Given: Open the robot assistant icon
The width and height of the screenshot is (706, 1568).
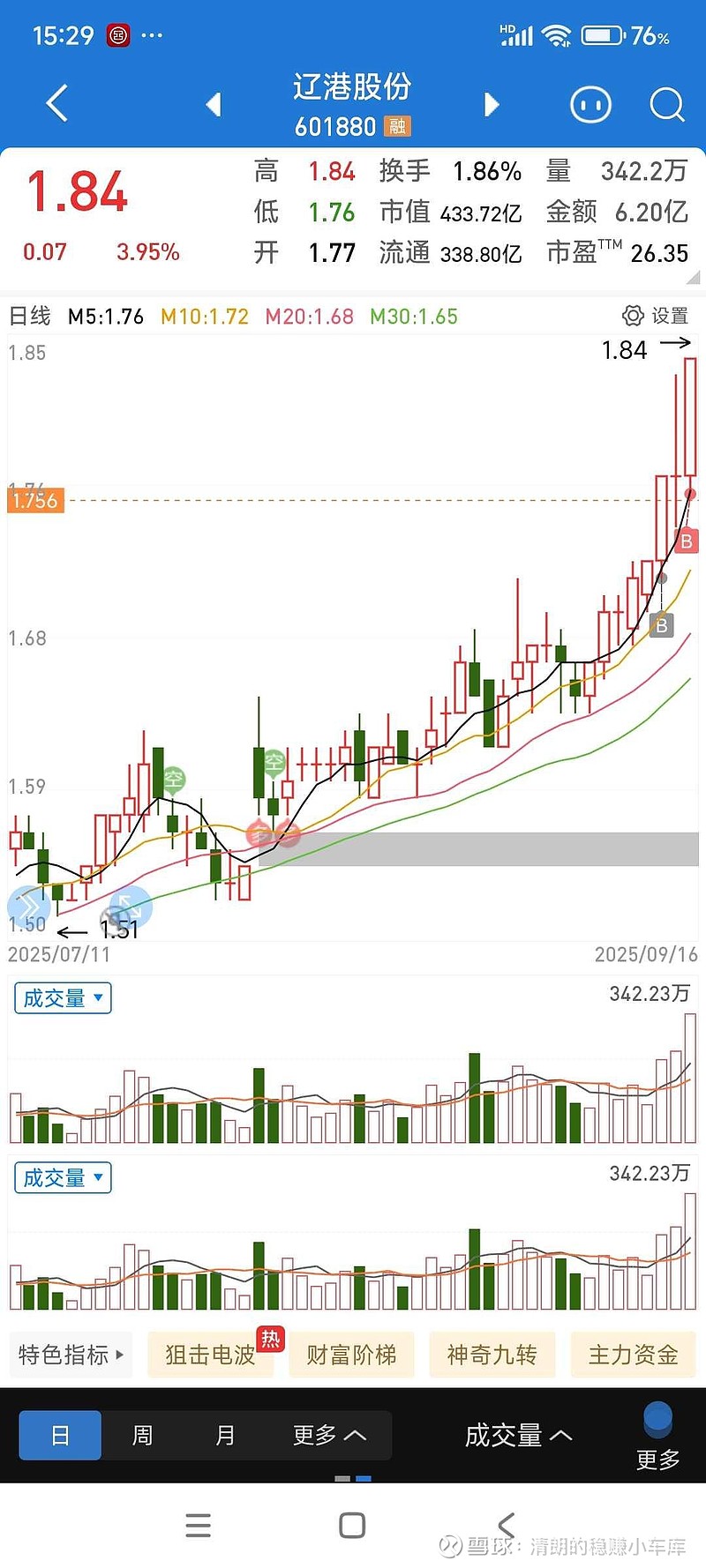Looking at the screenshot, I should (590, 105).
